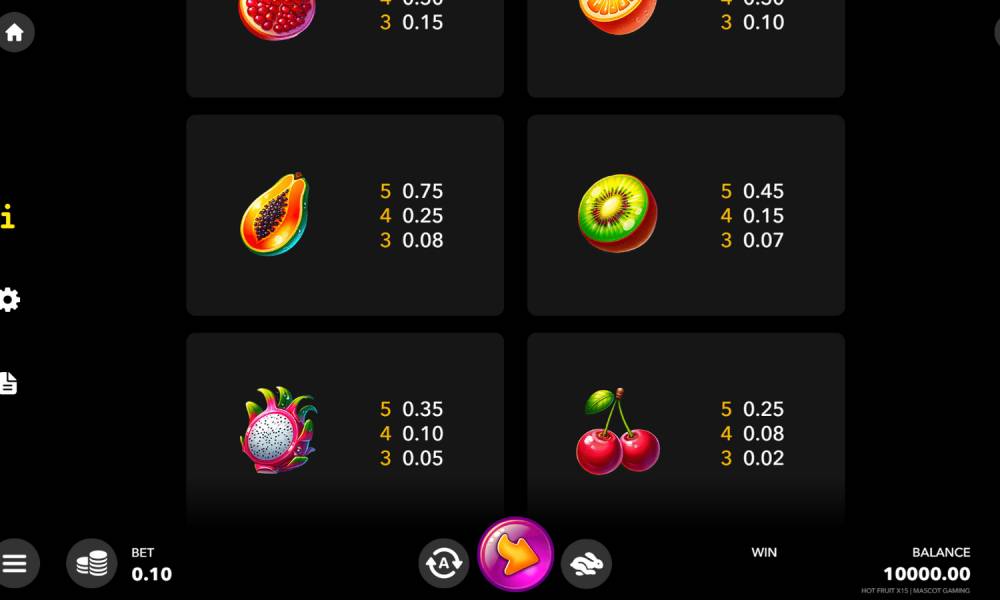
Task: Toggle turbo mode with the rabbit icon
Action: click(586, 564)
